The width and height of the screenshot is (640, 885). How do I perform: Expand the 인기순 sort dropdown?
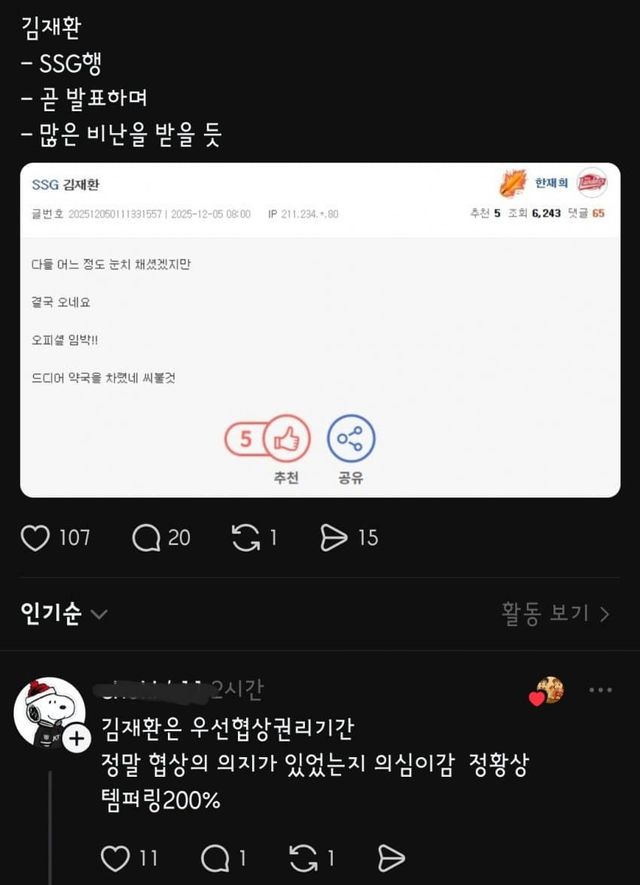[x=66, y=613]
